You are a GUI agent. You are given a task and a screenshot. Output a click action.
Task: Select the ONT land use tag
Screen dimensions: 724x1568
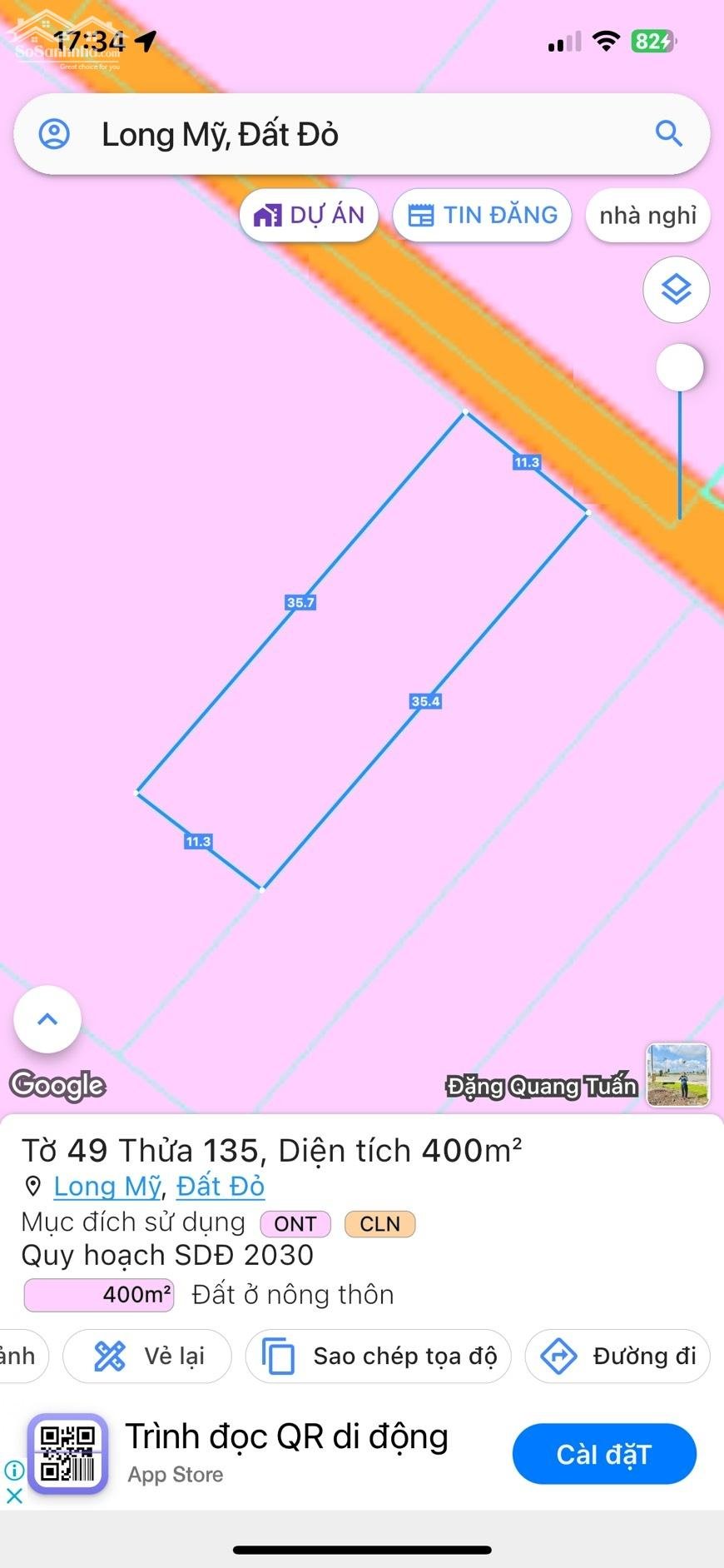(x=295, y=1223)
